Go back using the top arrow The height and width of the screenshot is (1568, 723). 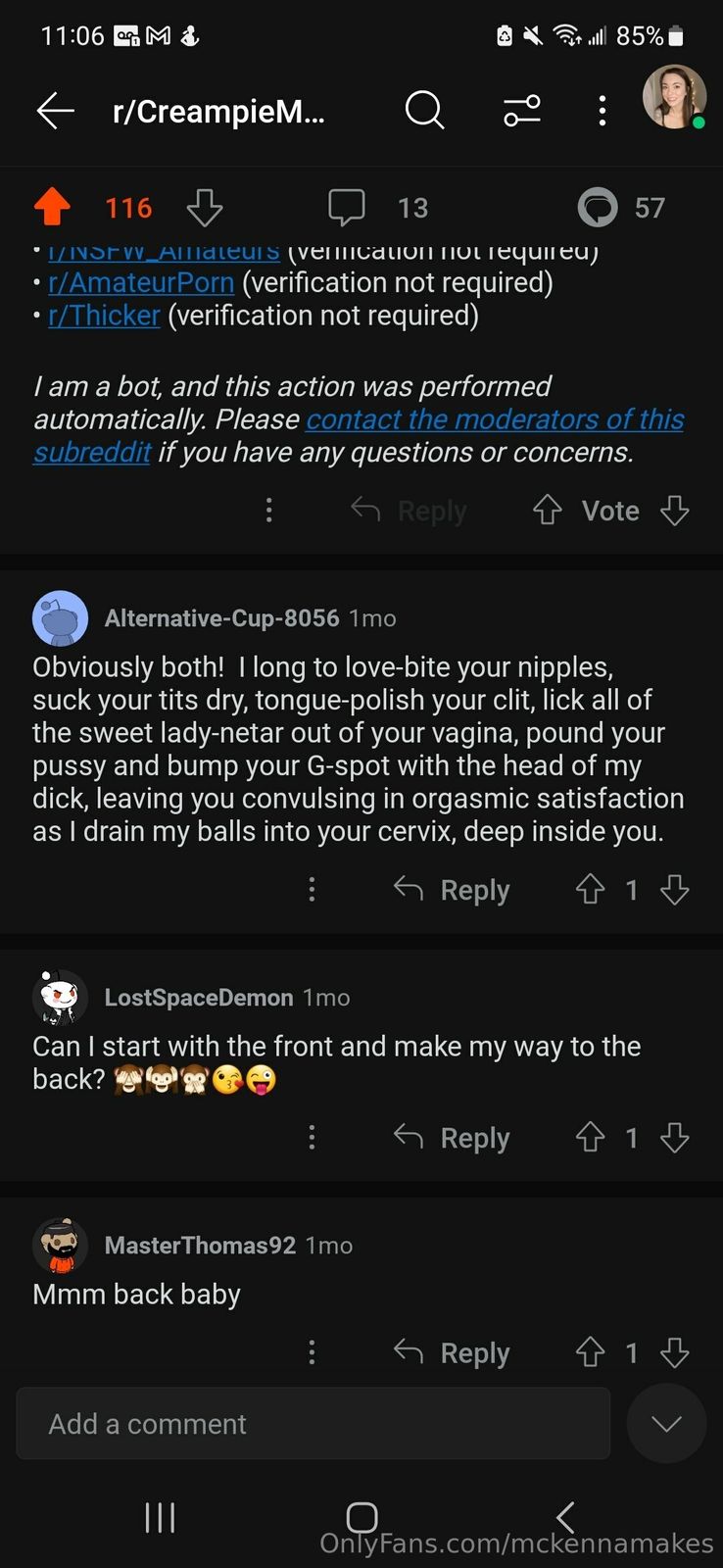tap(56, 111)
